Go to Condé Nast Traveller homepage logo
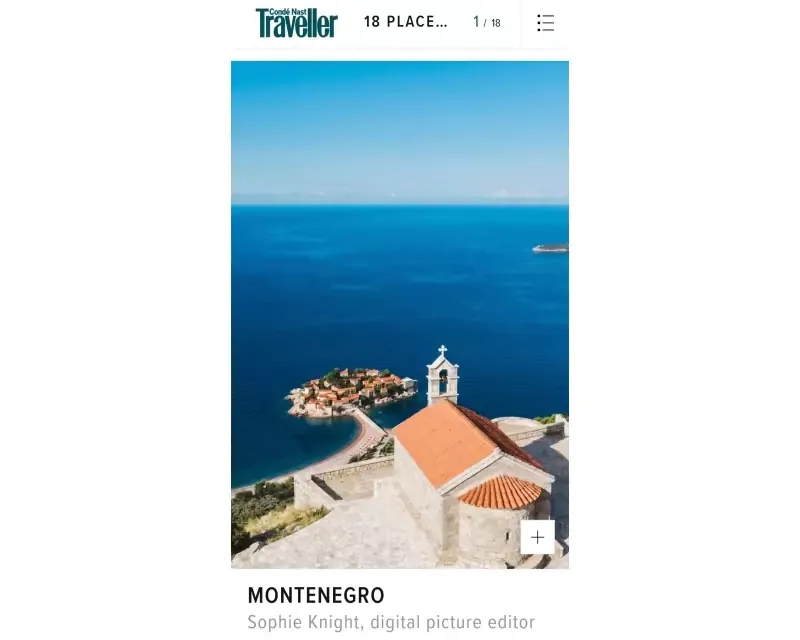The height and width of the screenshot is (640, 800). click(x=296, y=23)
